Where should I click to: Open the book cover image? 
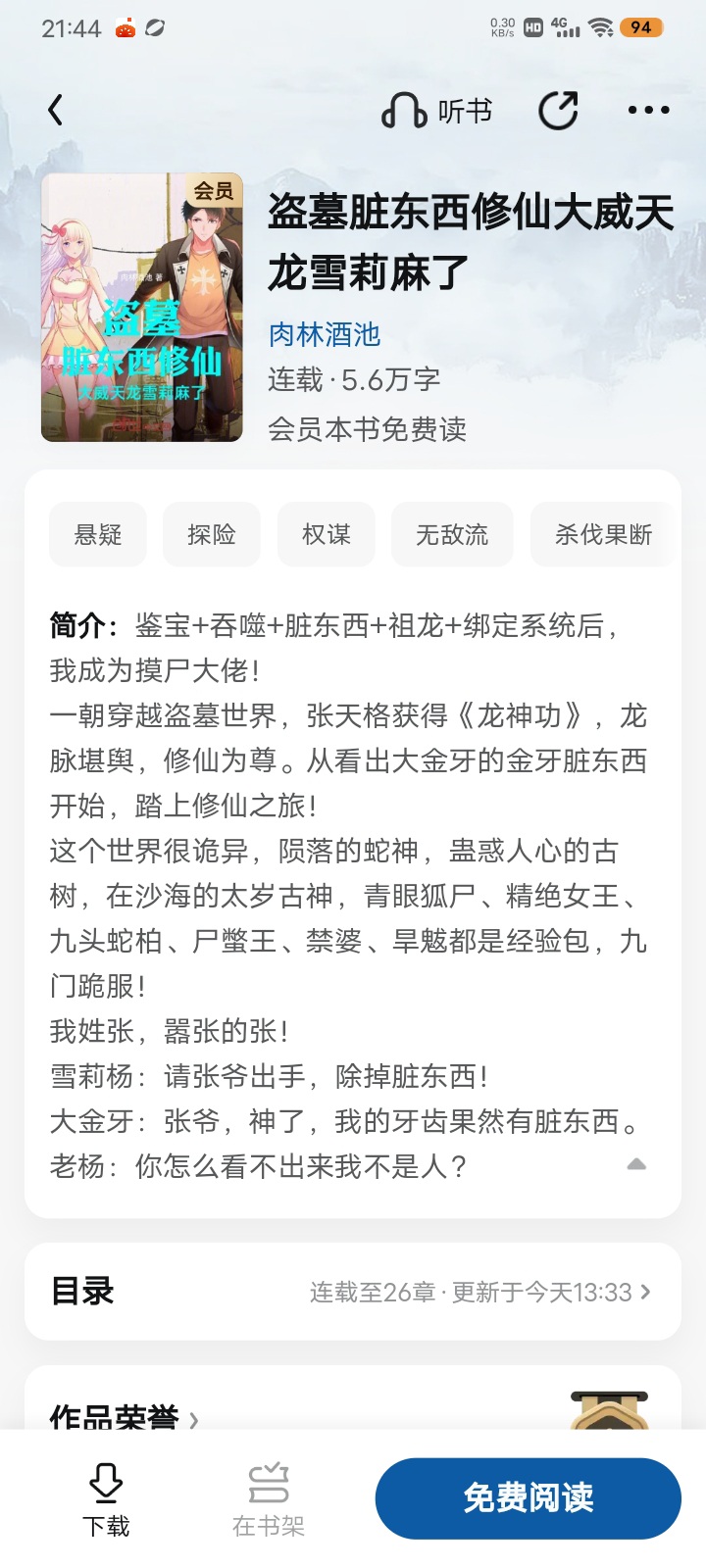click(x=141, y=308)
